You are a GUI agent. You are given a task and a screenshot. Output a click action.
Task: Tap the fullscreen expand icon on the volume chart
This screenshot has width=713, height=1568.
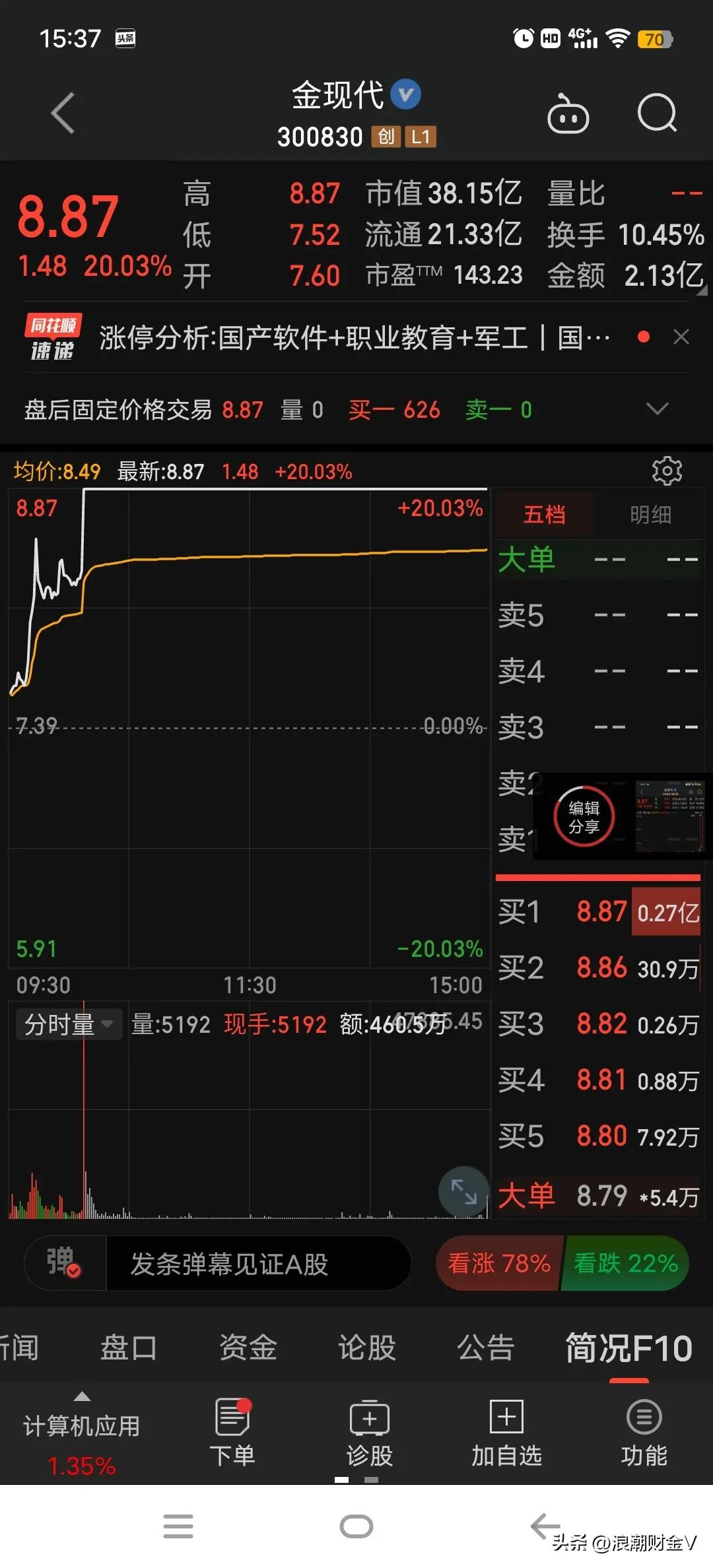[x=463, y=1192]
